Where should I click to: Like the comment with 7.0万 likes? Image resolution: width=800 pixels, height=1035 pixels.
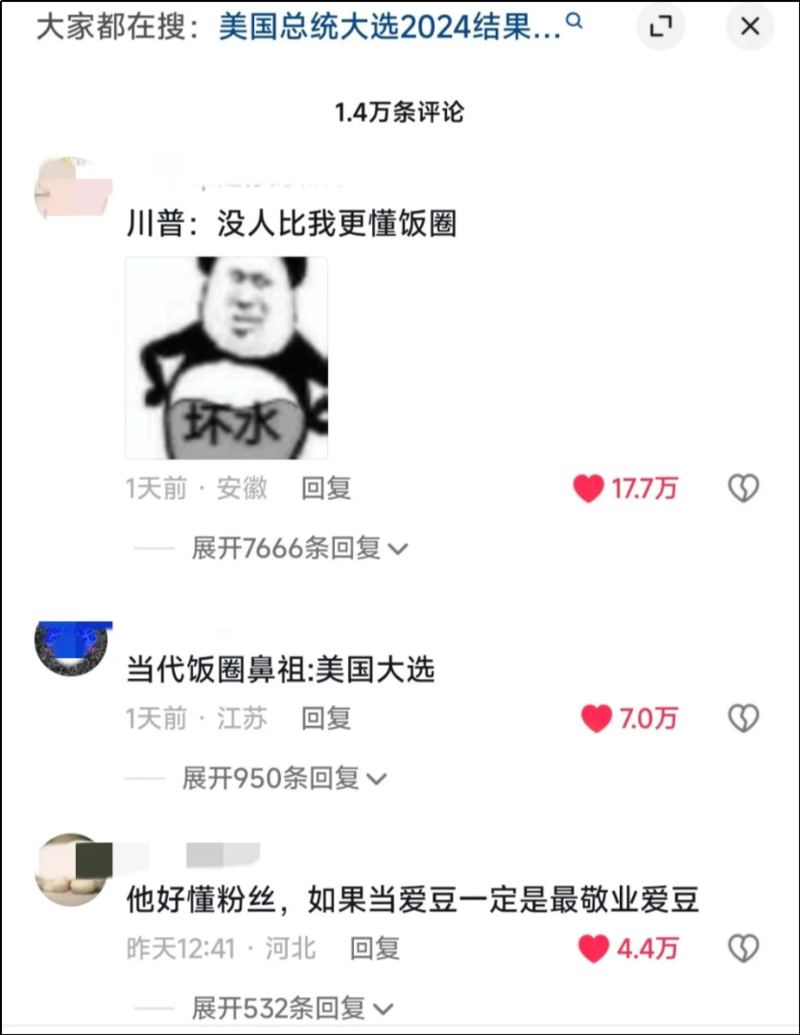[597, 718]
